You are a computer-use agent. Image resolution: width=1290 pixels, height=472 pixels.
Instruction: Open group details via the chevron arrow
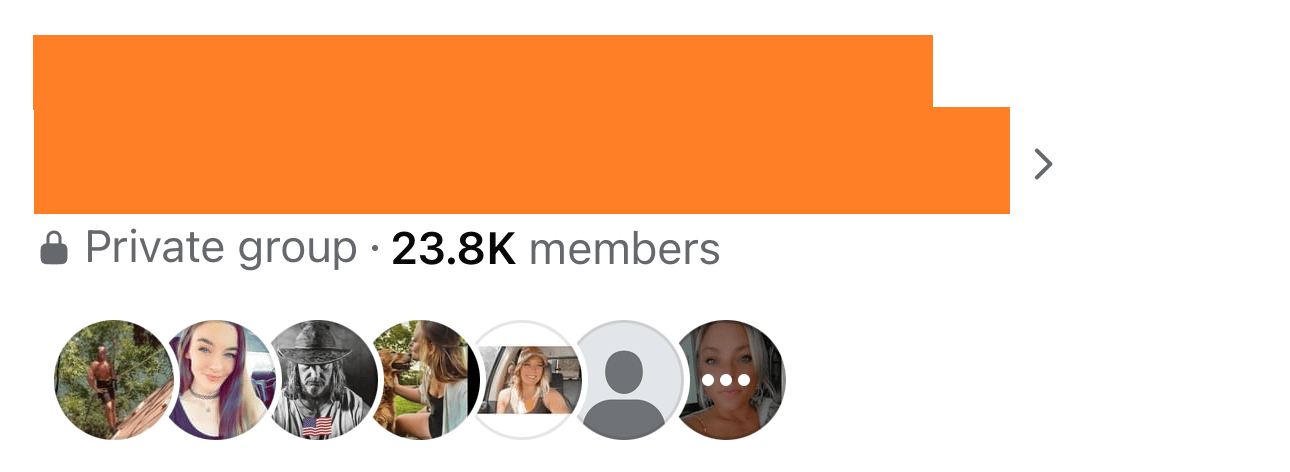[x=1043, y=164]
